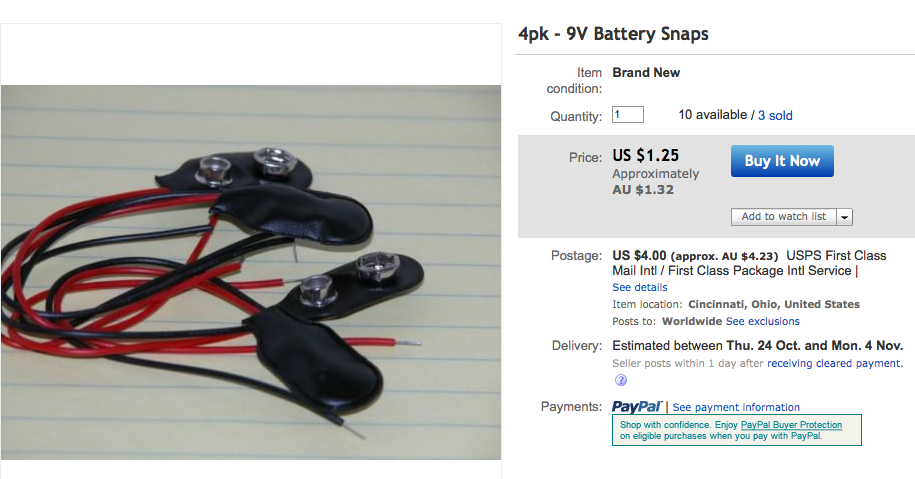Edit the Quantity field
Image resolution: width=915 pixels, height=479 pixels.
point(628,115)
